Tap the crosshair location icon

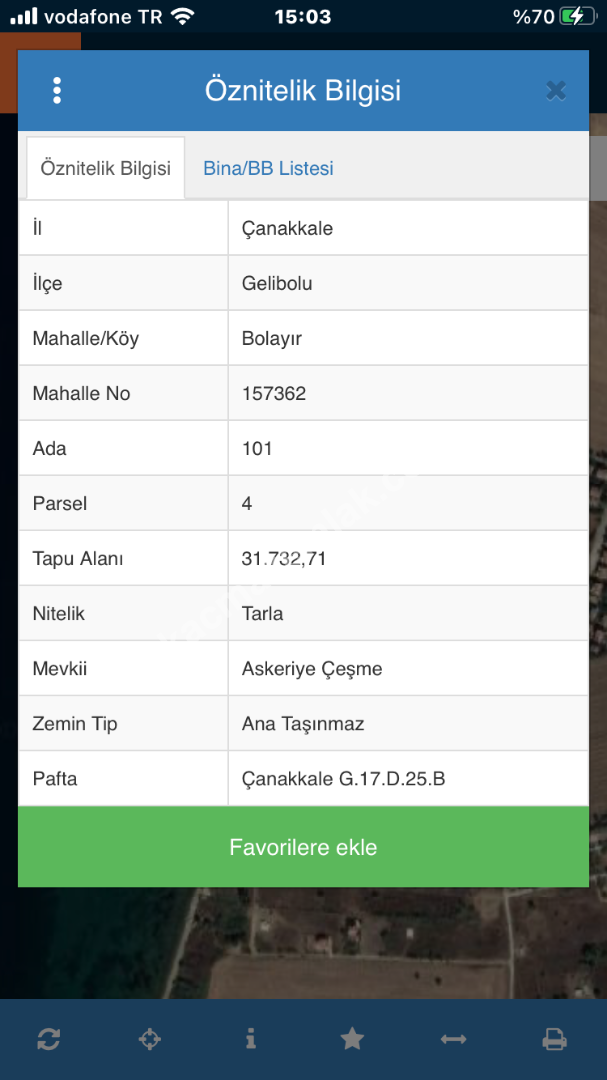pyautogui.click(x=149, y=1039)
